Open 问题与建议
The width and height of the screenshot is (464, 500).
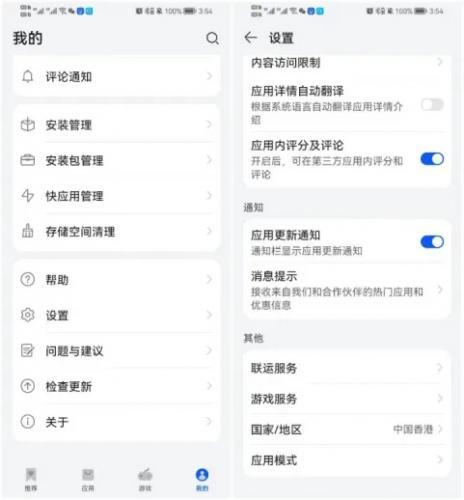coord(116,351)
